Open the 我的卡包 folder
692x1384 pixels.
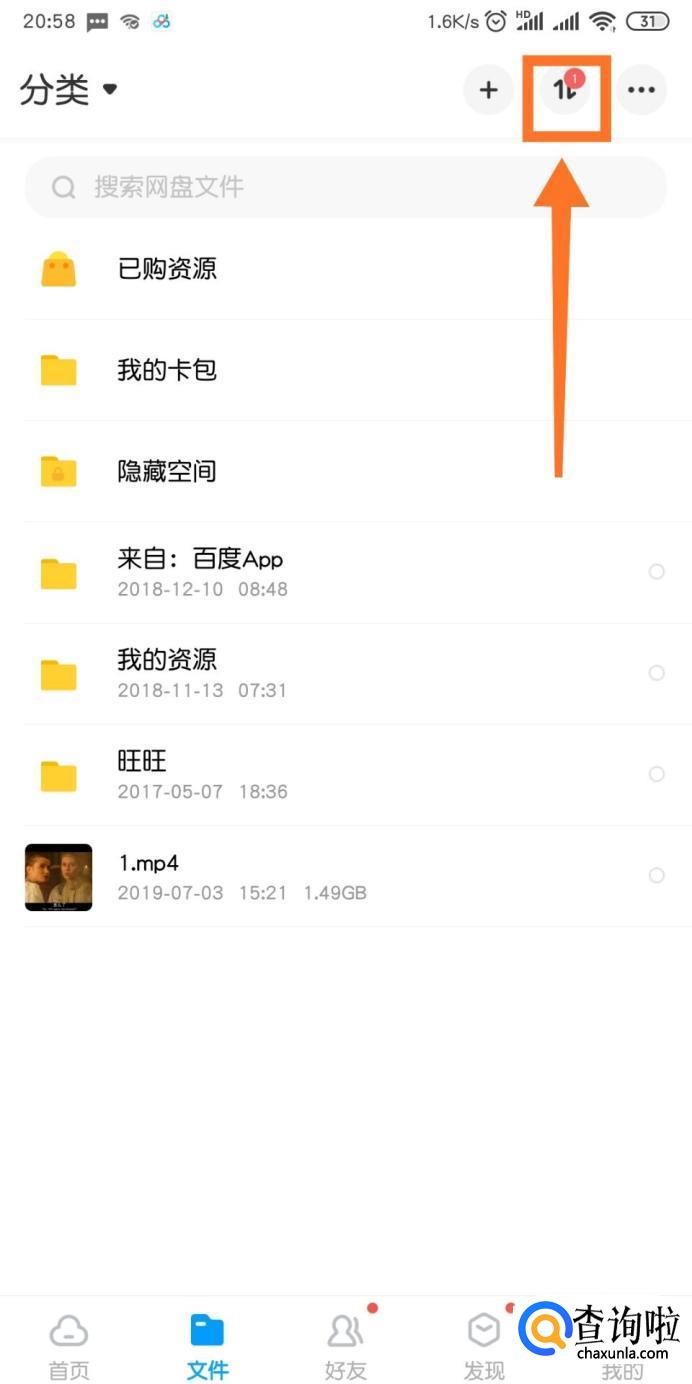[x=167, y=371]
